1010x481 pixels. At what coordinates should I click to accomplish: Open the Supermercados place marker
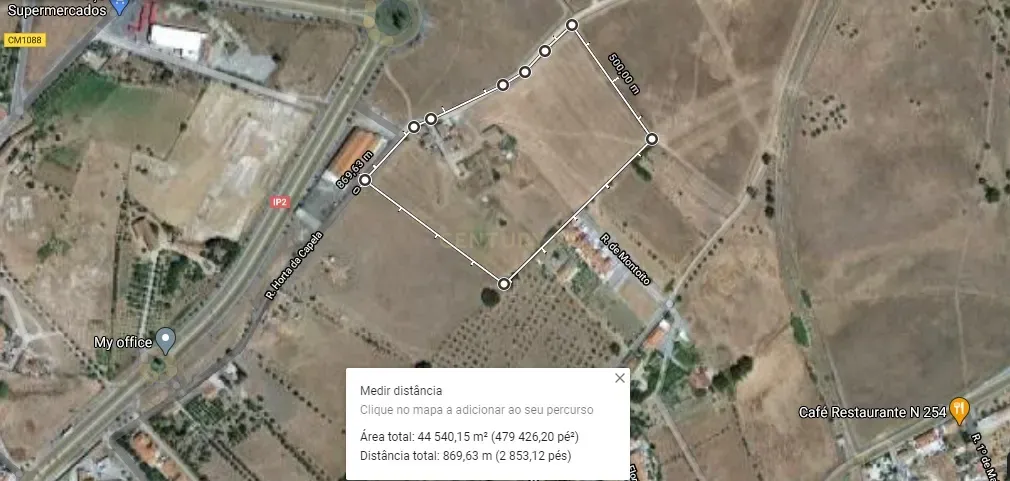point(121,5)
